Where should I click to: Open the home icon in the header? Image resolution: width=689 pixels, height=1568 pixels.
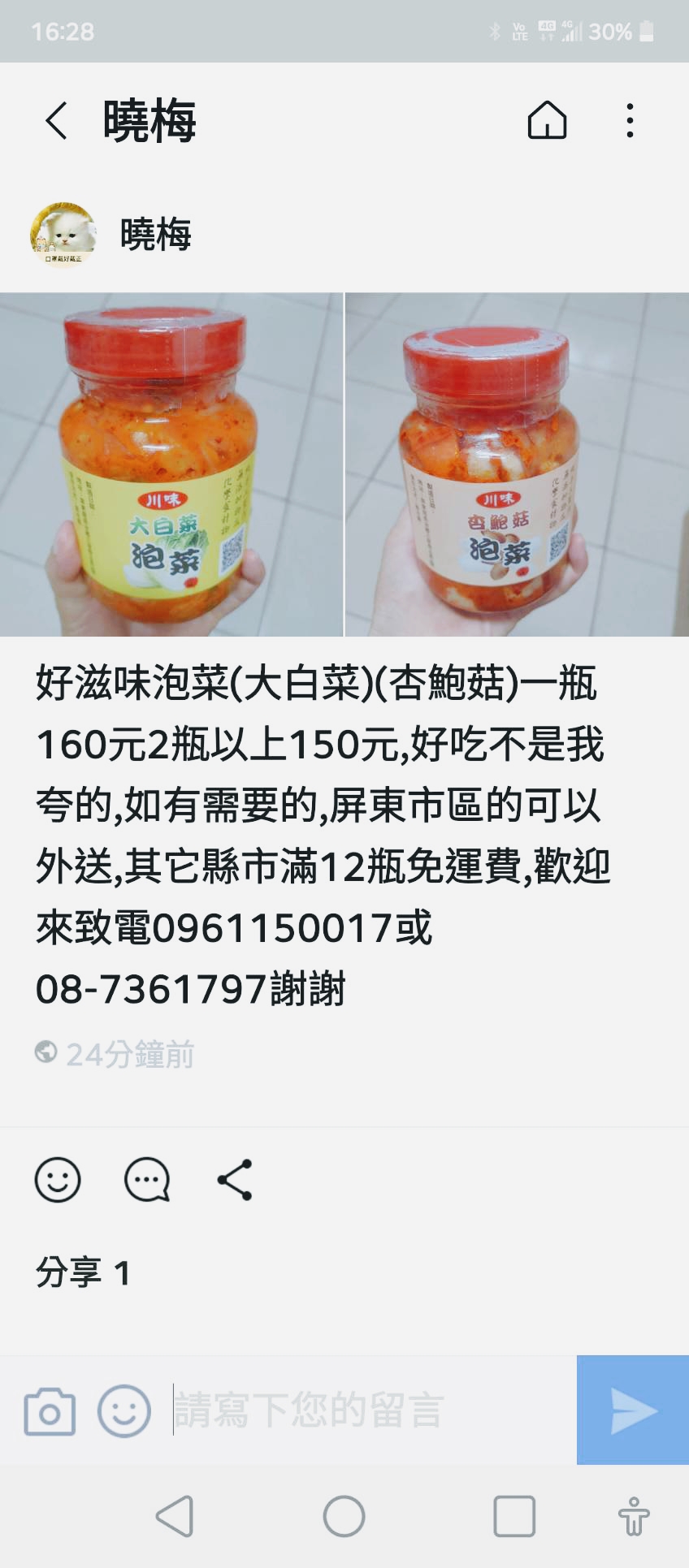click(547, 120)
